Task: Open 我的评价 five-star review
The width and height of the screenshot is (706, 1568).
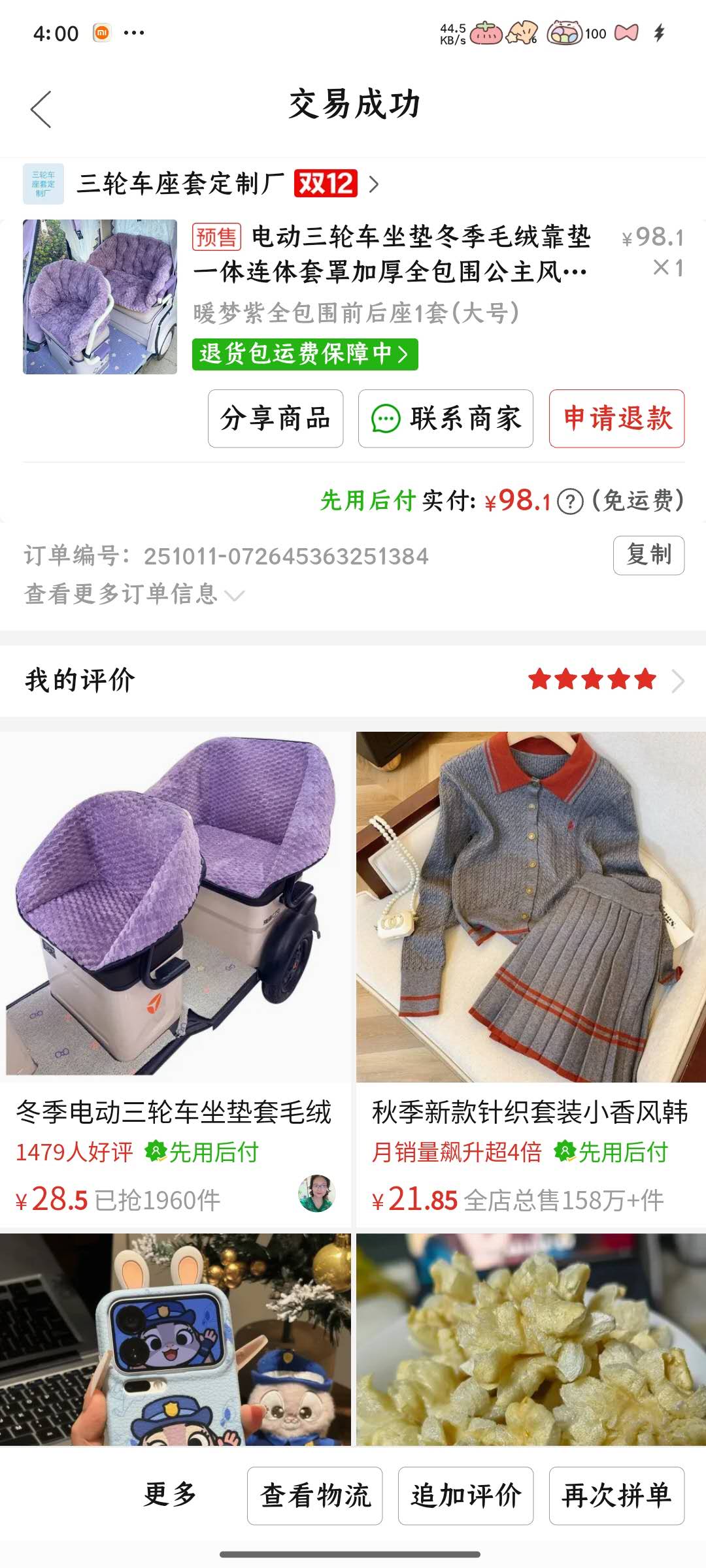Action: 605,680
